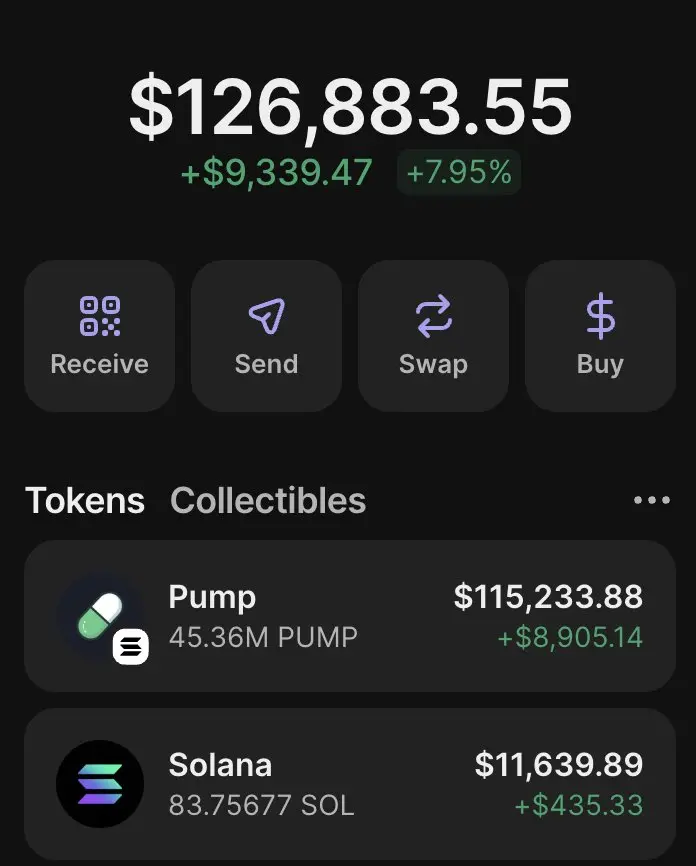Open the Send screen
This screenshot has width=696, height=866.
pos(266,336)
